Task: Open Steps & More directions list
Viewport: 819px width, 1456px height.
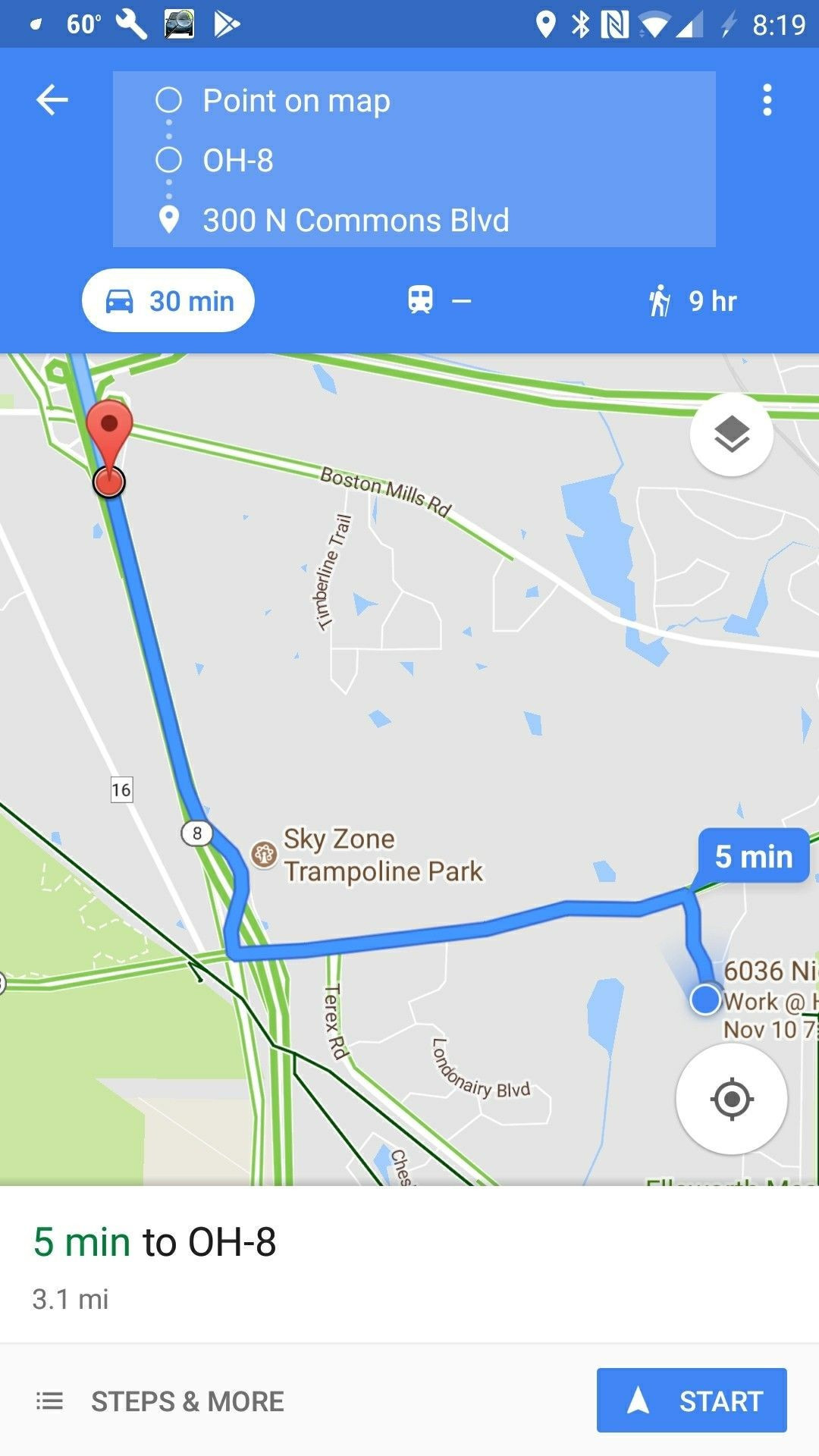Action: pos(161,1401)
